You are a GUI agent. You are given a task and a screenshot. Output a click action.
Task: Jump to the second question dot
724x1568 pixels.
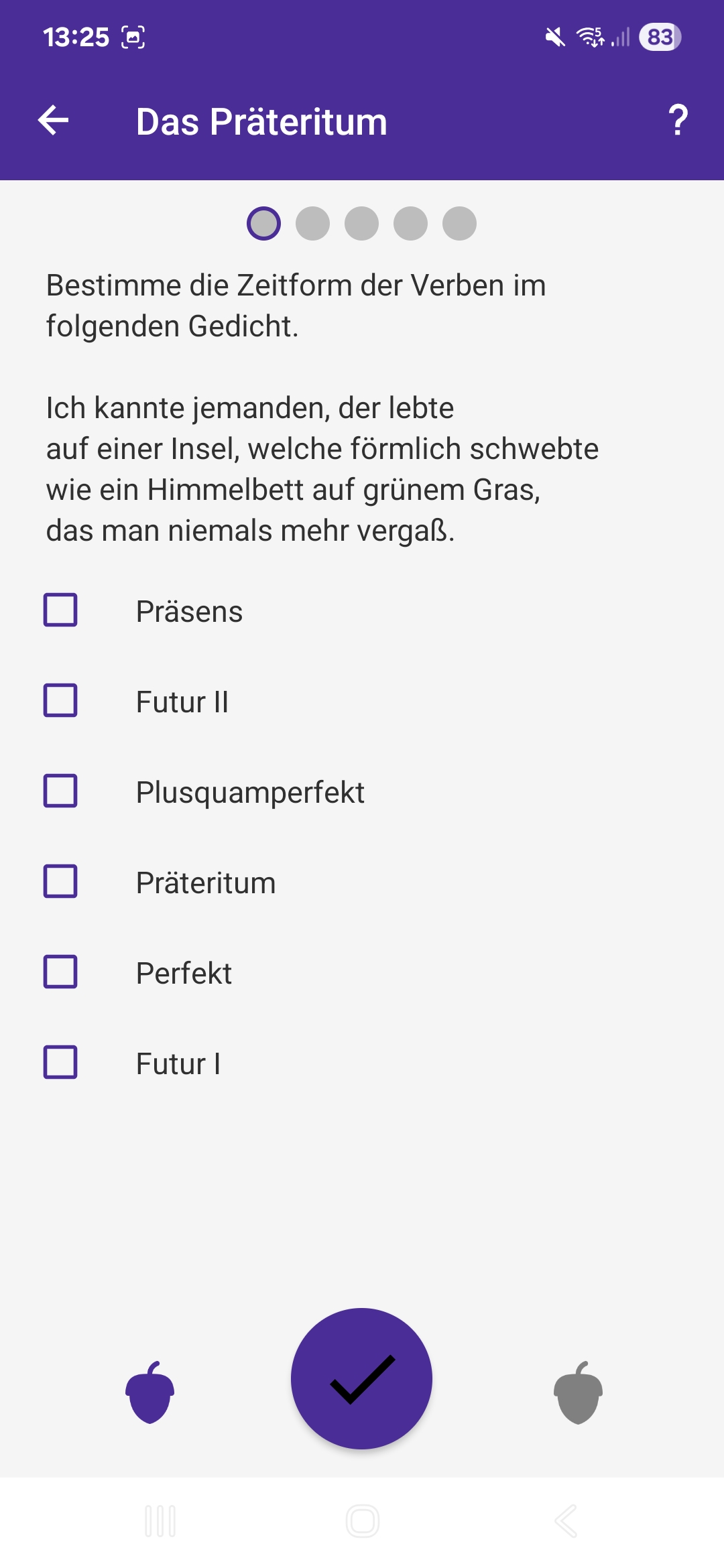(313, 223)
